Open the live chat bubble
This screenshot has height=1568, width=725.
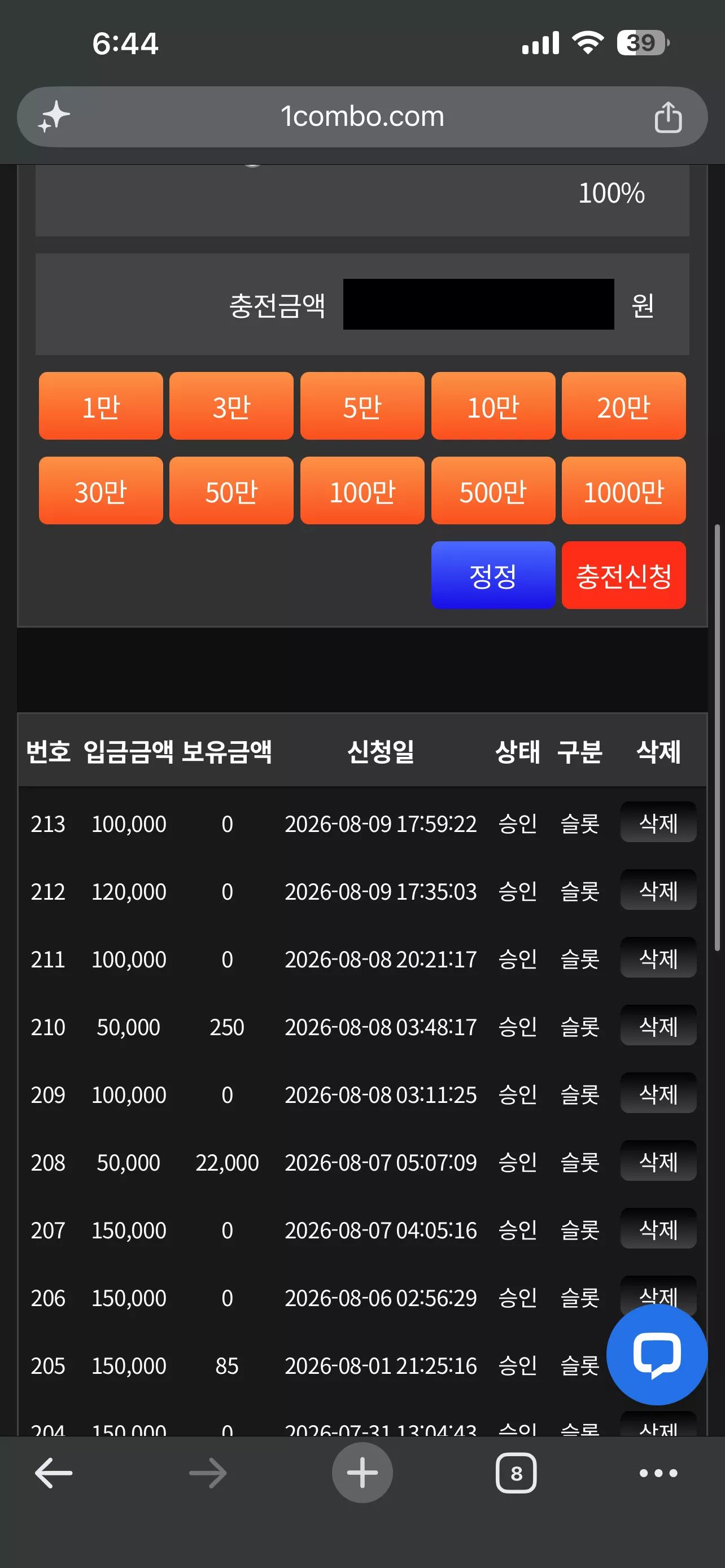pyautogui.click(x=657, y=1355)
